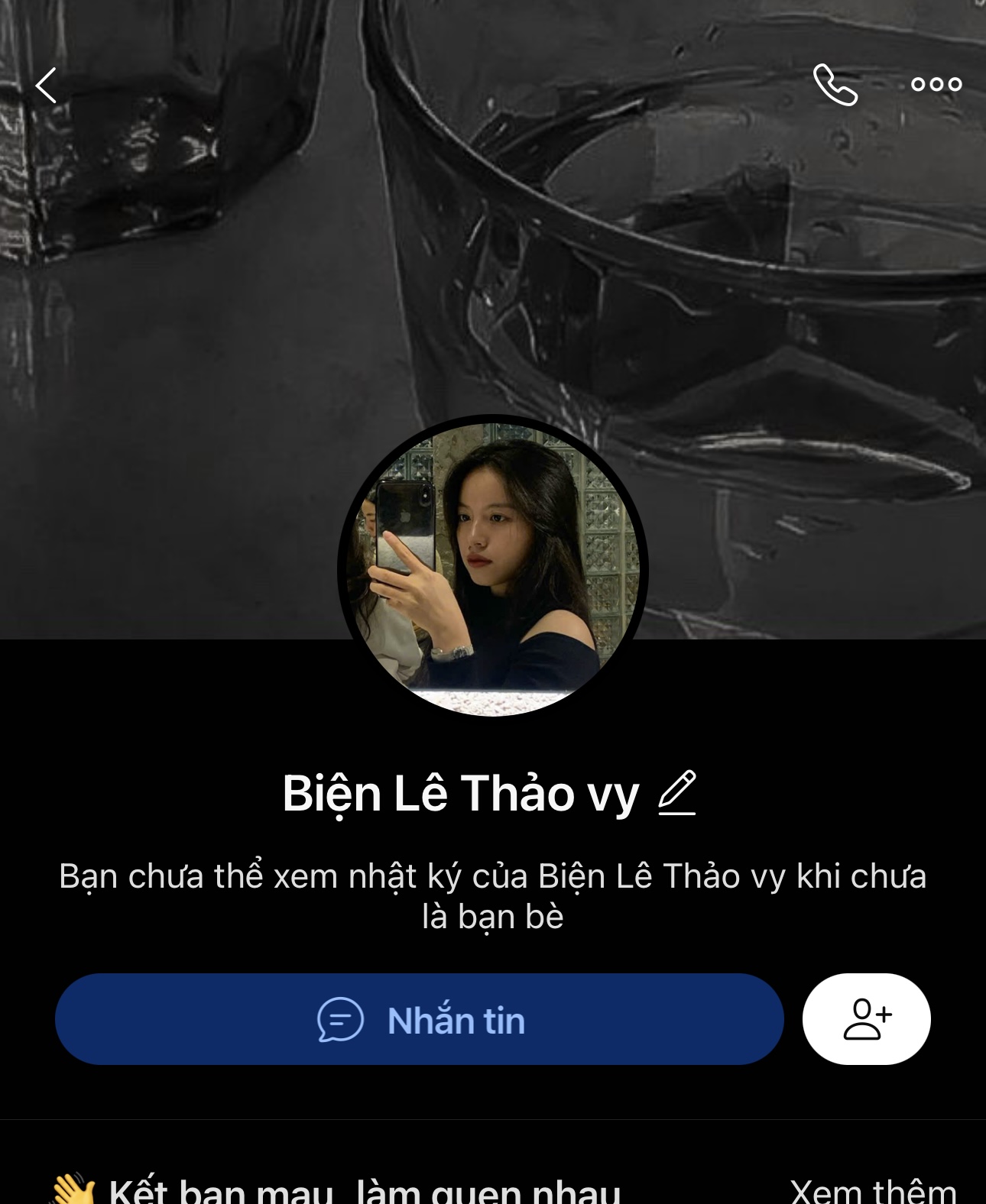This screenshot has height=1204, width=986.
Task: Go back using the top-left arrow
Action: coord(47,85)
